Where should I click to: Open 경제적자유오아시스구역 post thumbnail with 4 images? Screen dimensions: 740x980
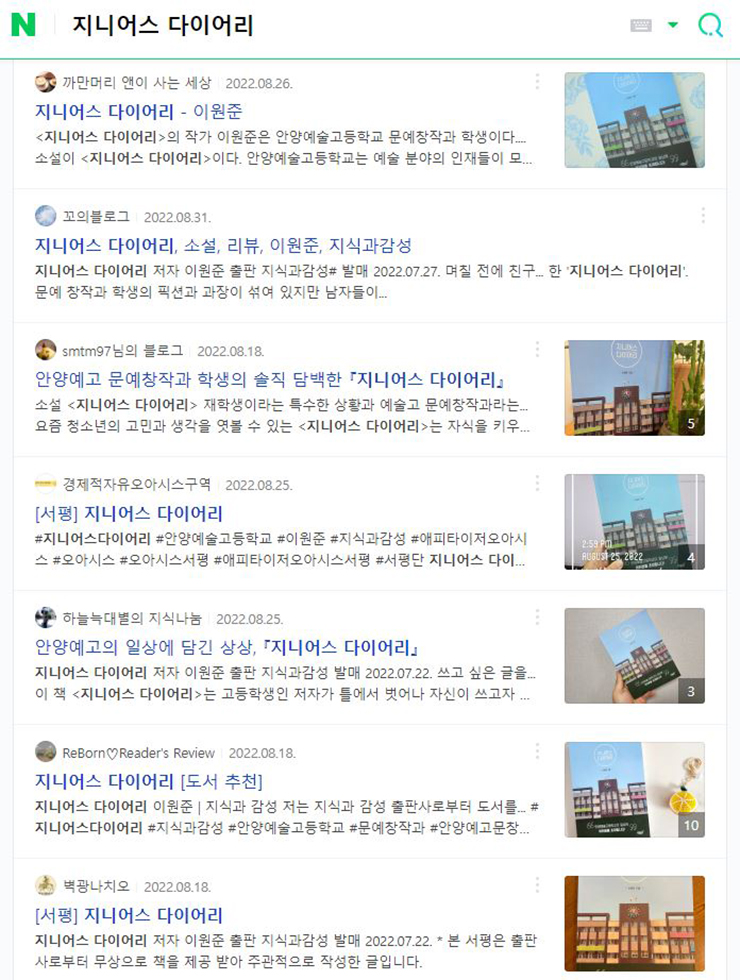(634, 522)
